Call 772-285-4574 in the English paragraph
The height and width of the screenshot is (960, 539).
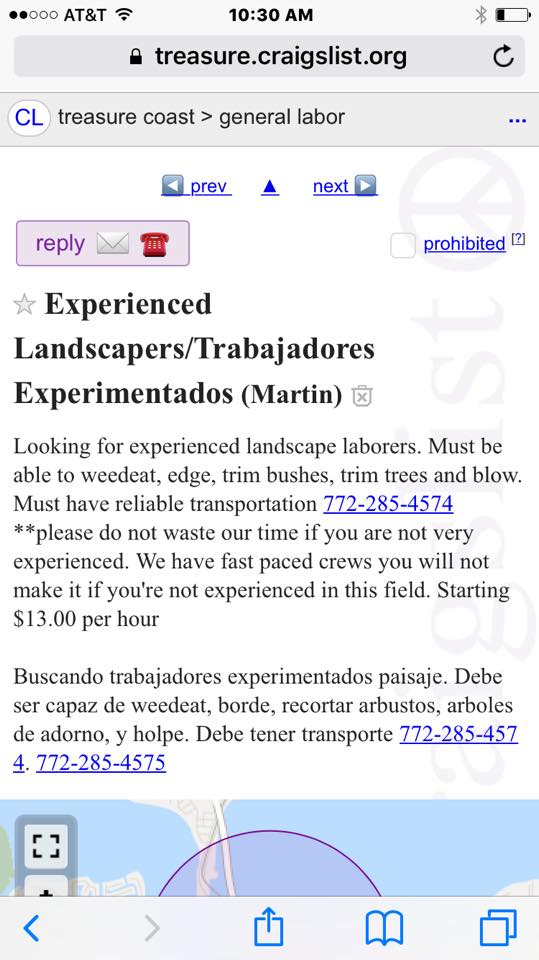(388, 504)
